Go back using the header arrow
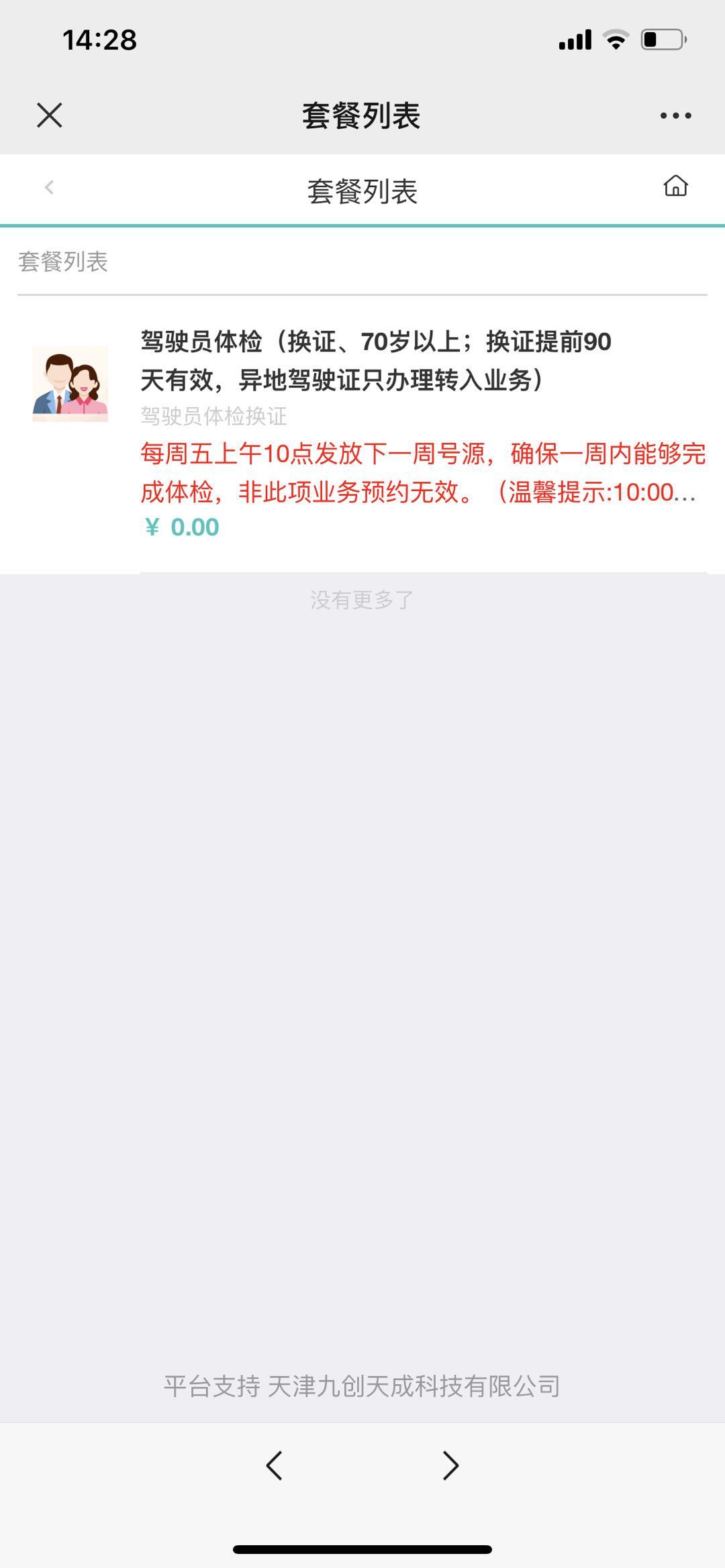This screenshot has width=725, height=1568. [x=49, y=187]
